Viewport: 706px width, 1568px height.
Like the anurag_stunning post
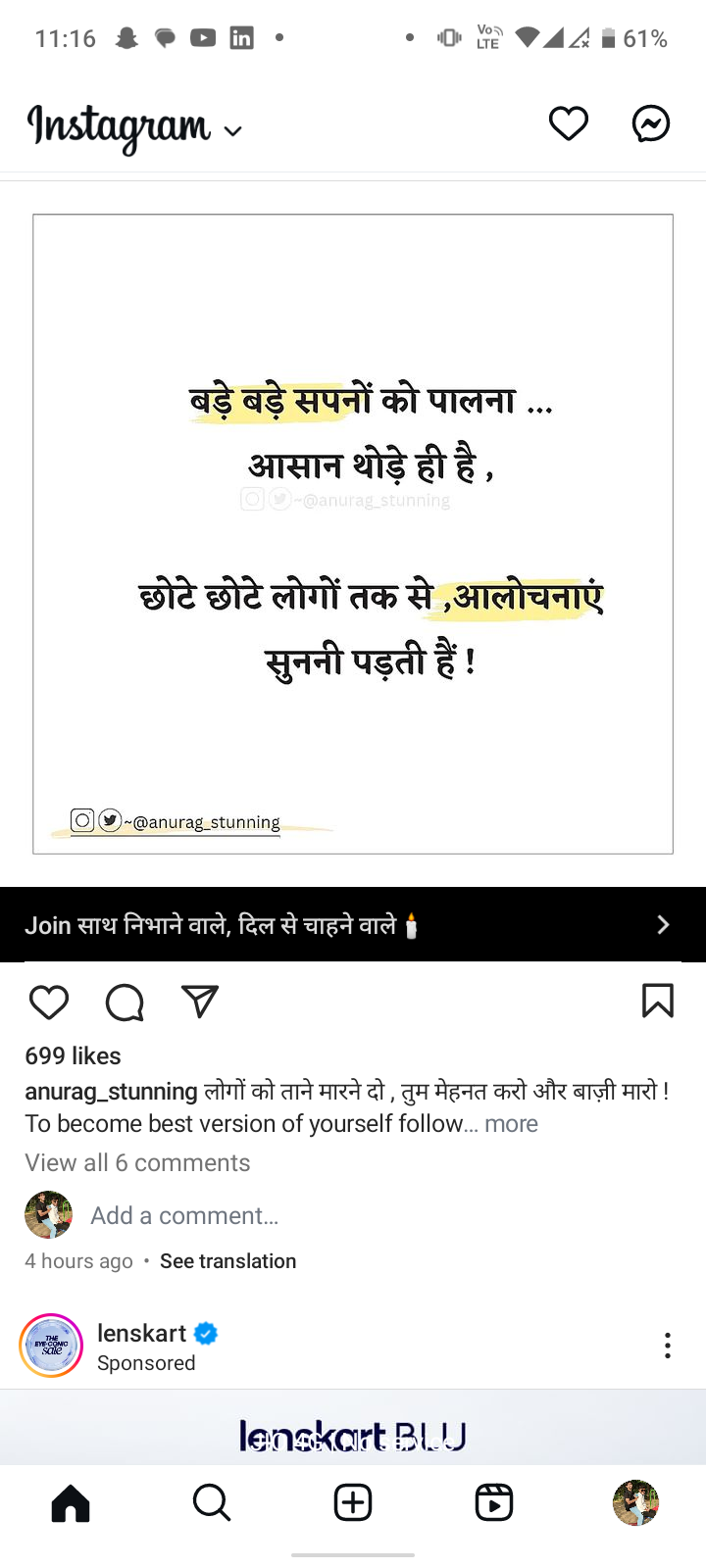pyautogui.click(x=49, y=1002)
